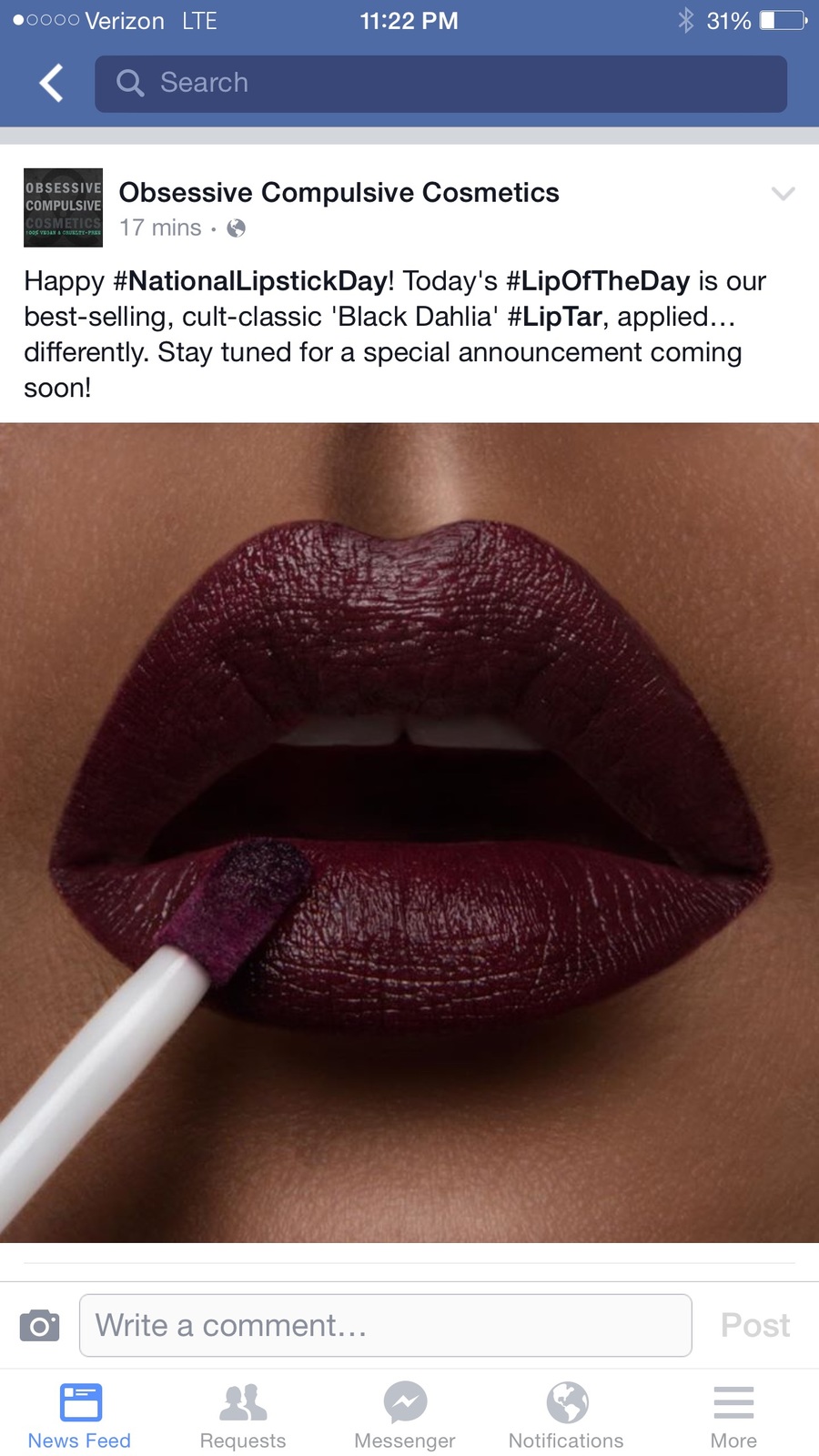Open Obsessive Compulsive Cosmetics profile picture
819x1456 pixels.
coord(63,207)
